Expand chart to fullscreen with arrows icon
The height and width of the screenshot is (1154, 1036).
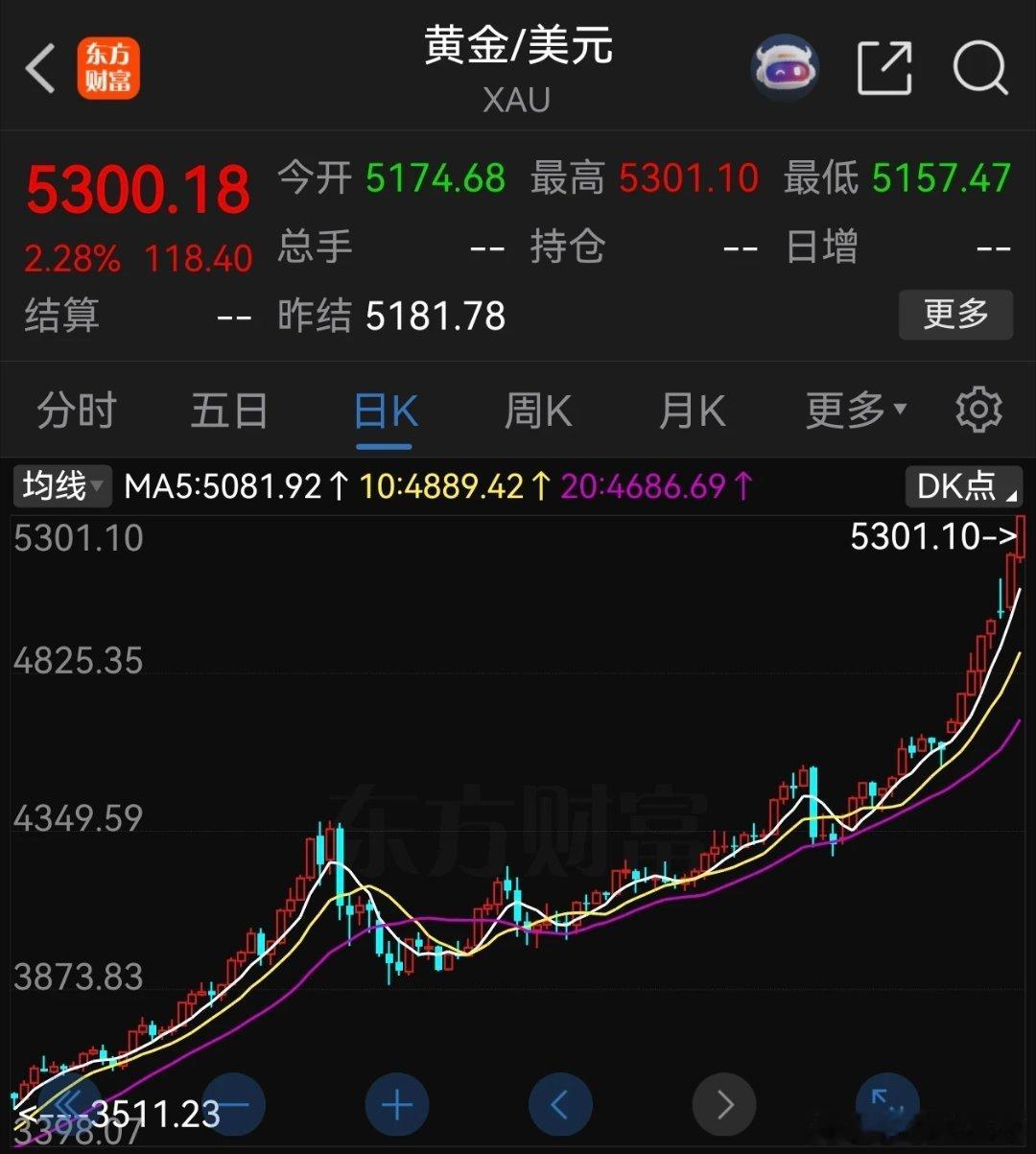(887, 1104)
